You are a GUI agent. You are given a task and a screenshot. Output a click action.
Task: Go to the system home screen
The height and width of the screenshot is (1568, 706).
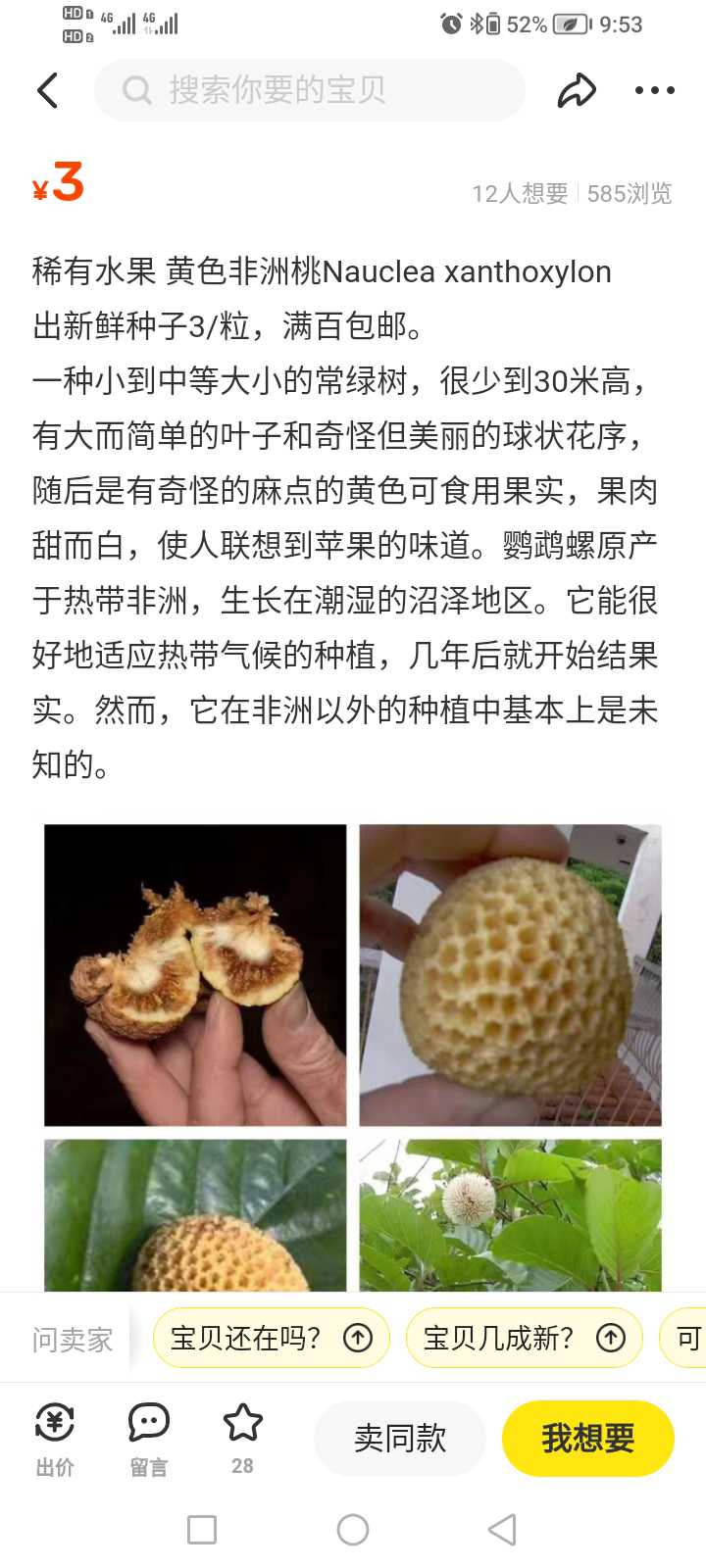[x=353, y=1530]
